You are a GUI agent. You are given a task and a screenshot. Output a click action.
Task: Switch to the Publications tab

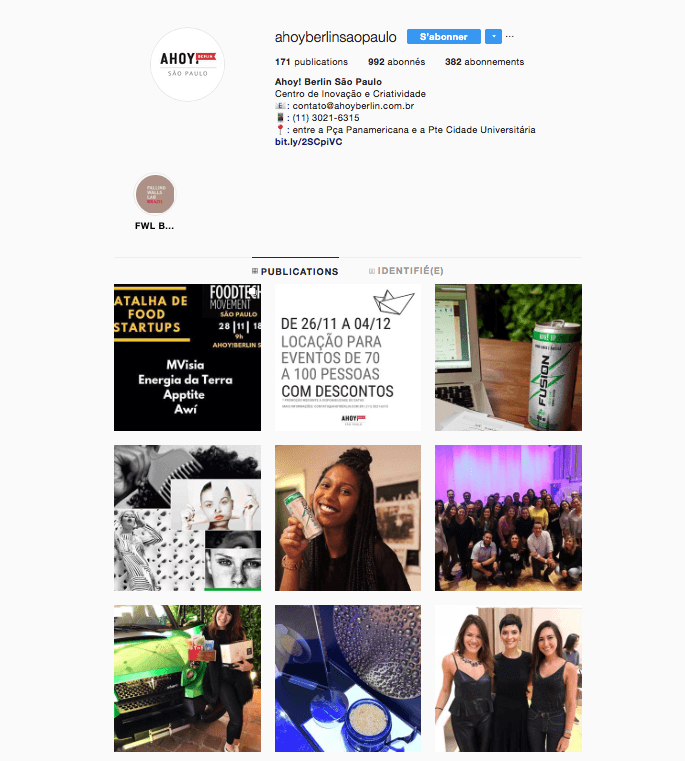coord(295,271)
